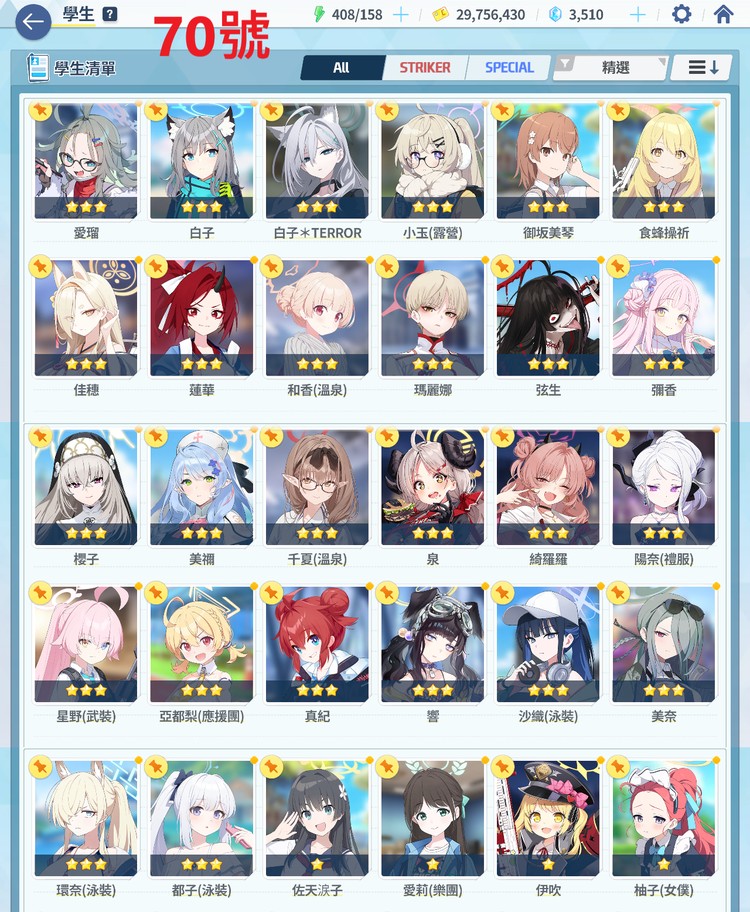View student 沙織(泳裝) details

coord(548,645)
